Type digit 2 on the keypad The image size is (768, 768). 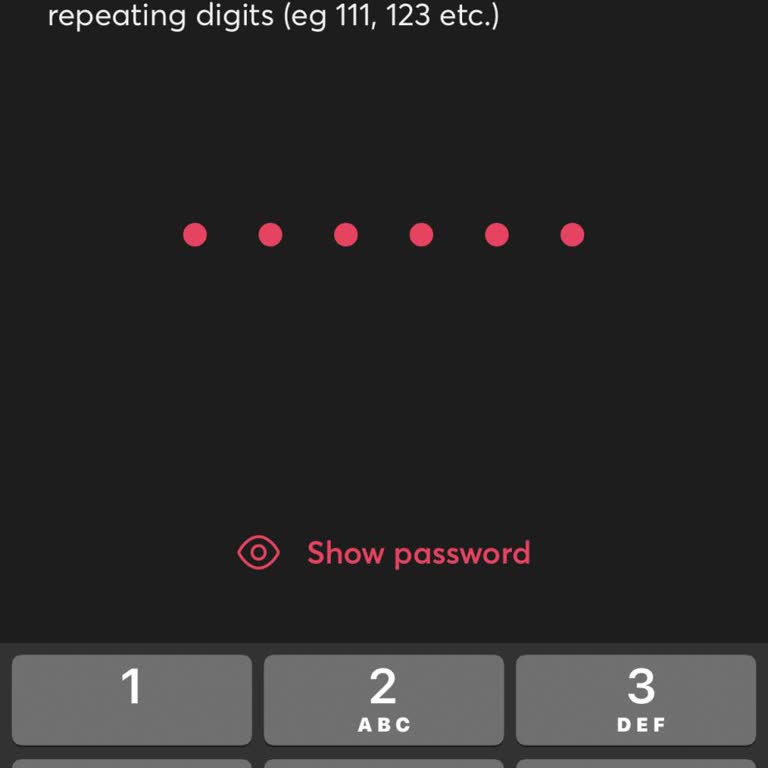point(384,699)
